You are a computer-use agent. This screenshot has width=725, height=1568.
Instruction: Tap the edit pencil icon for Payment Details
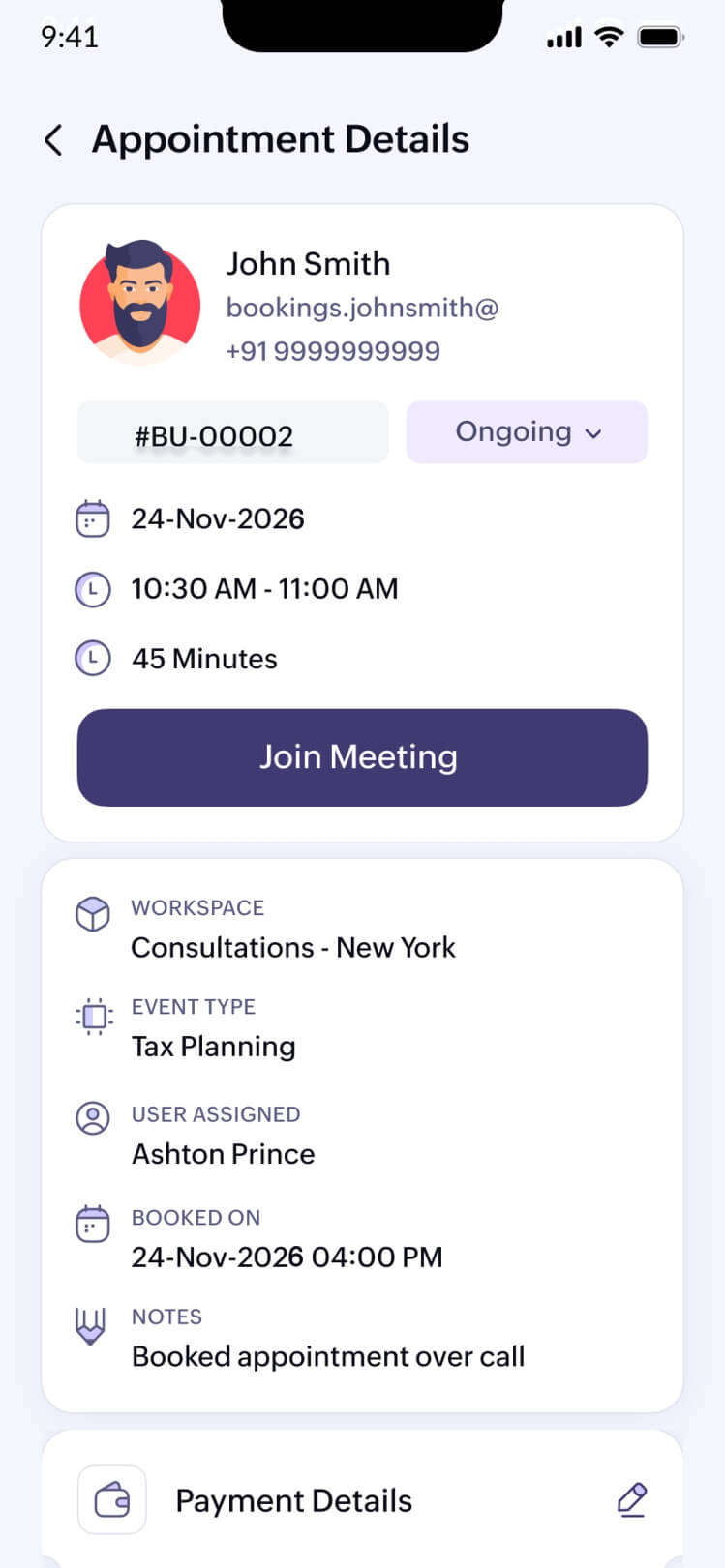pyautogui.click(x=631, y=1498)
